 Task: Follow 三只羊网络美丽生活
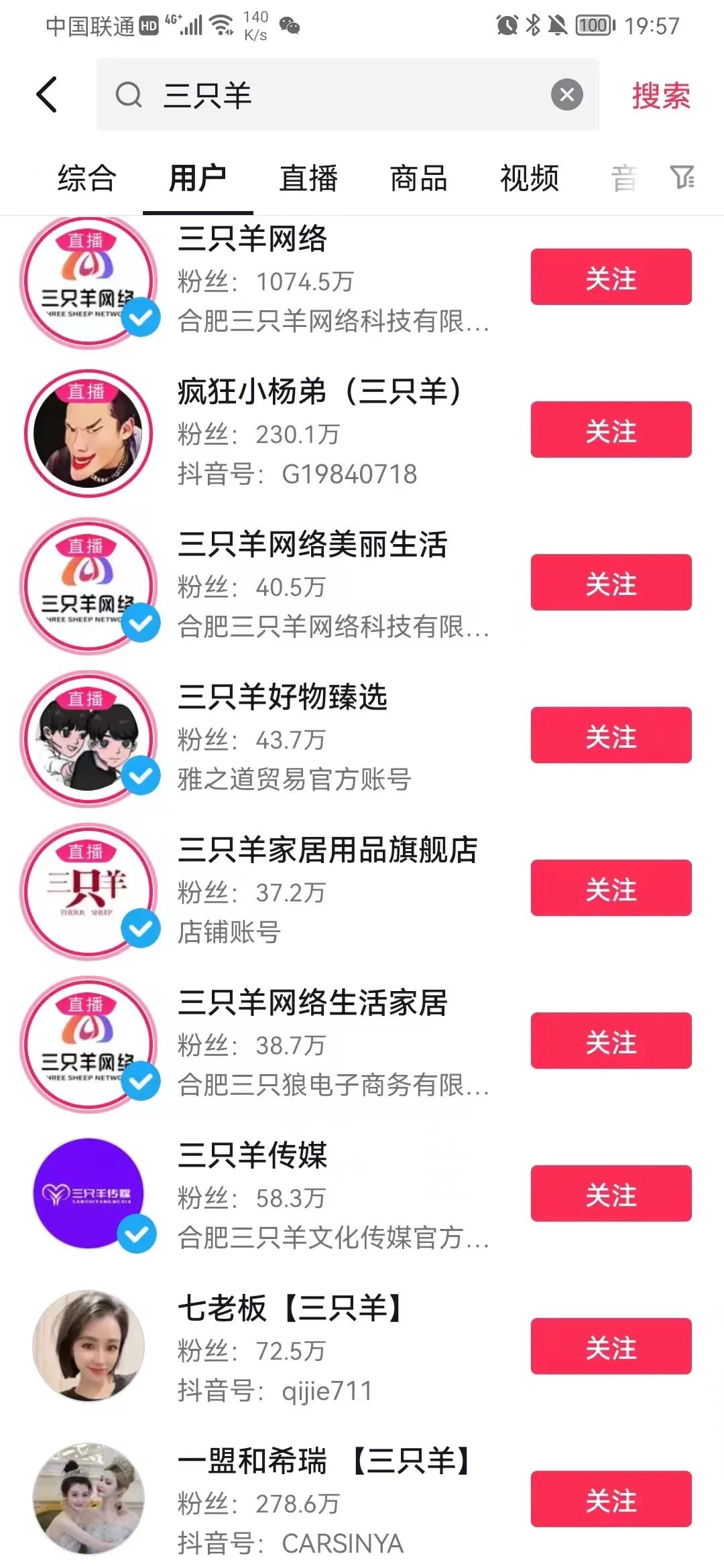611,583
